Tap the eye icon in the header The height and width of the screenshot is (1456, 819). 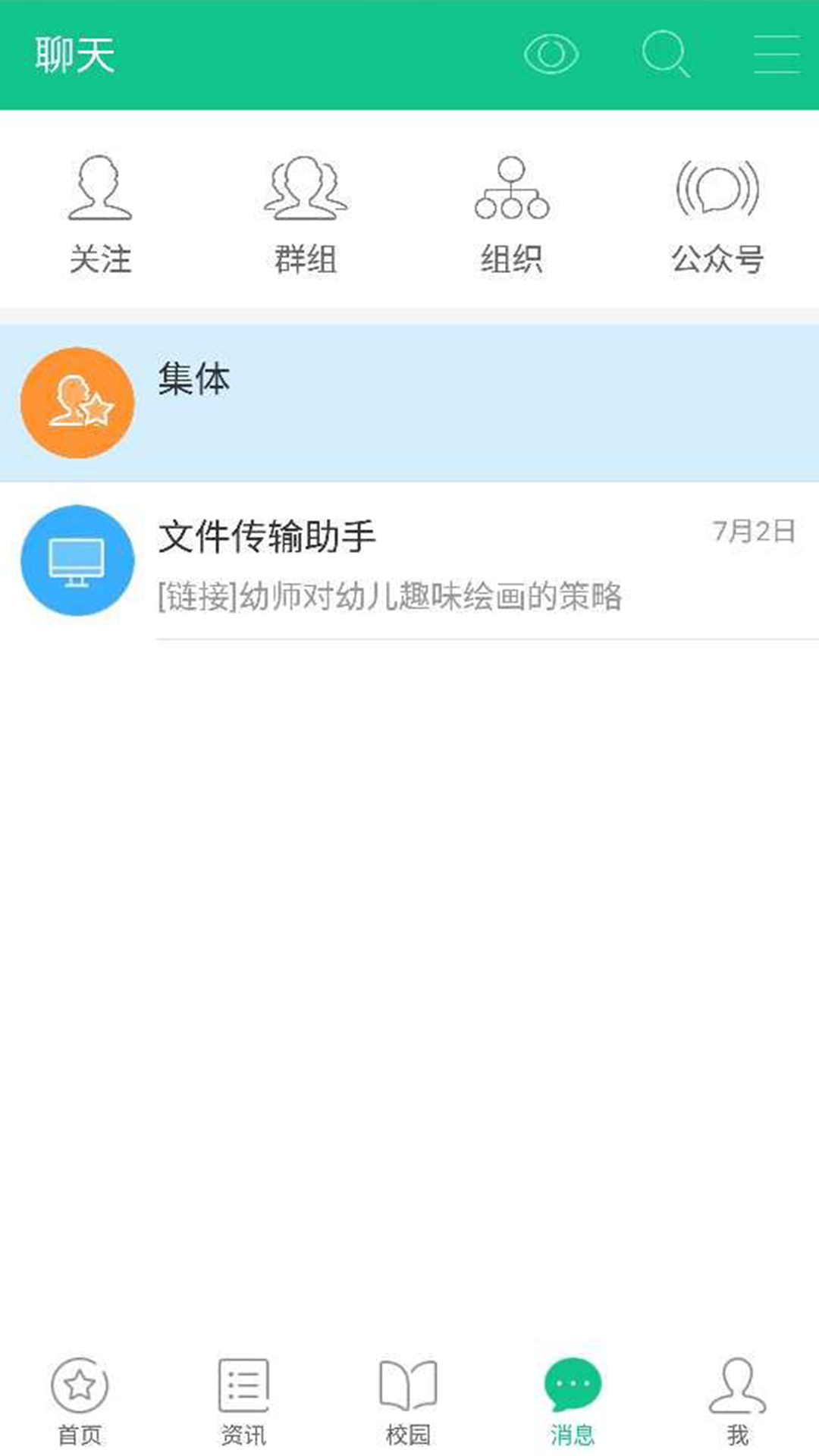551,55
